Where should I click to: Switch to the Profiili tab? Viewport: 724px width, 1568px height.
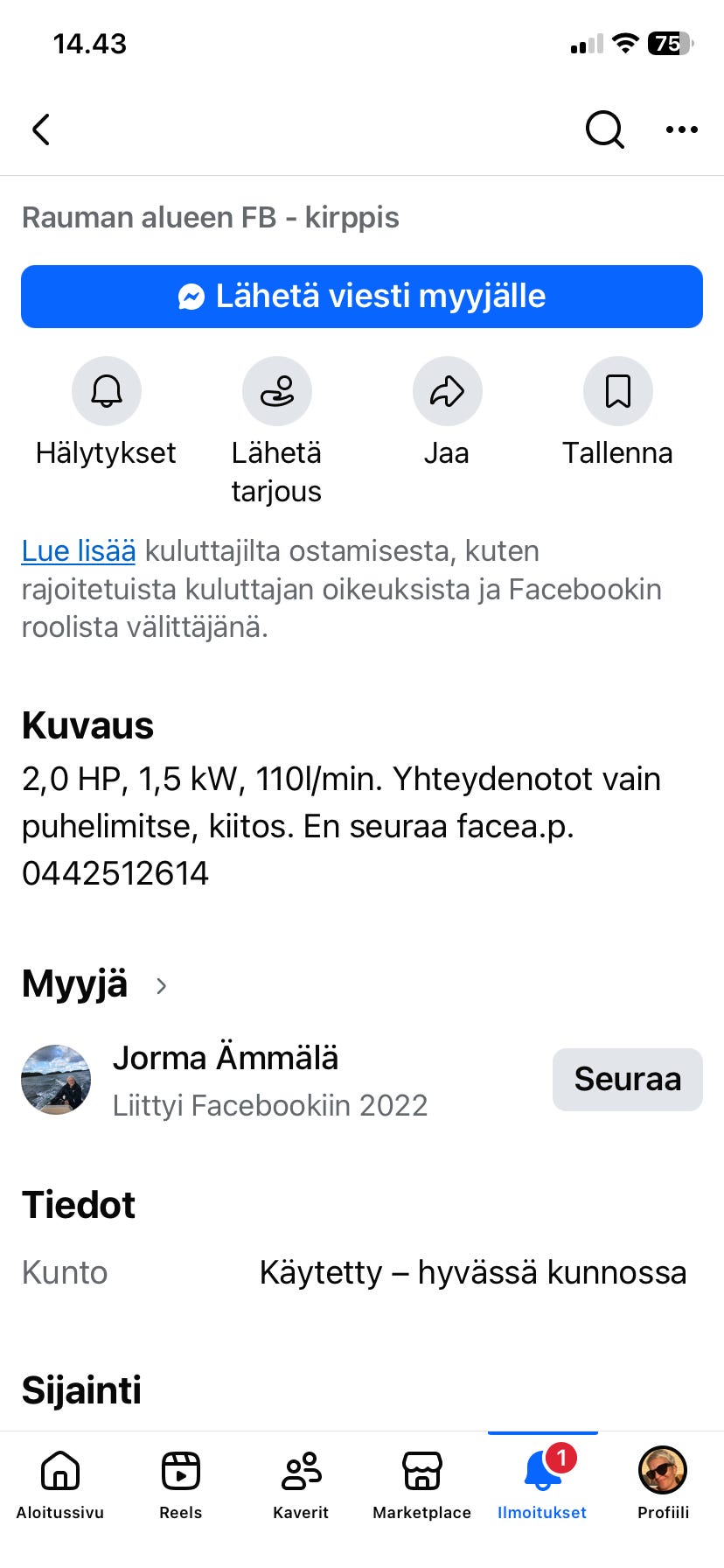(663, 1469)
